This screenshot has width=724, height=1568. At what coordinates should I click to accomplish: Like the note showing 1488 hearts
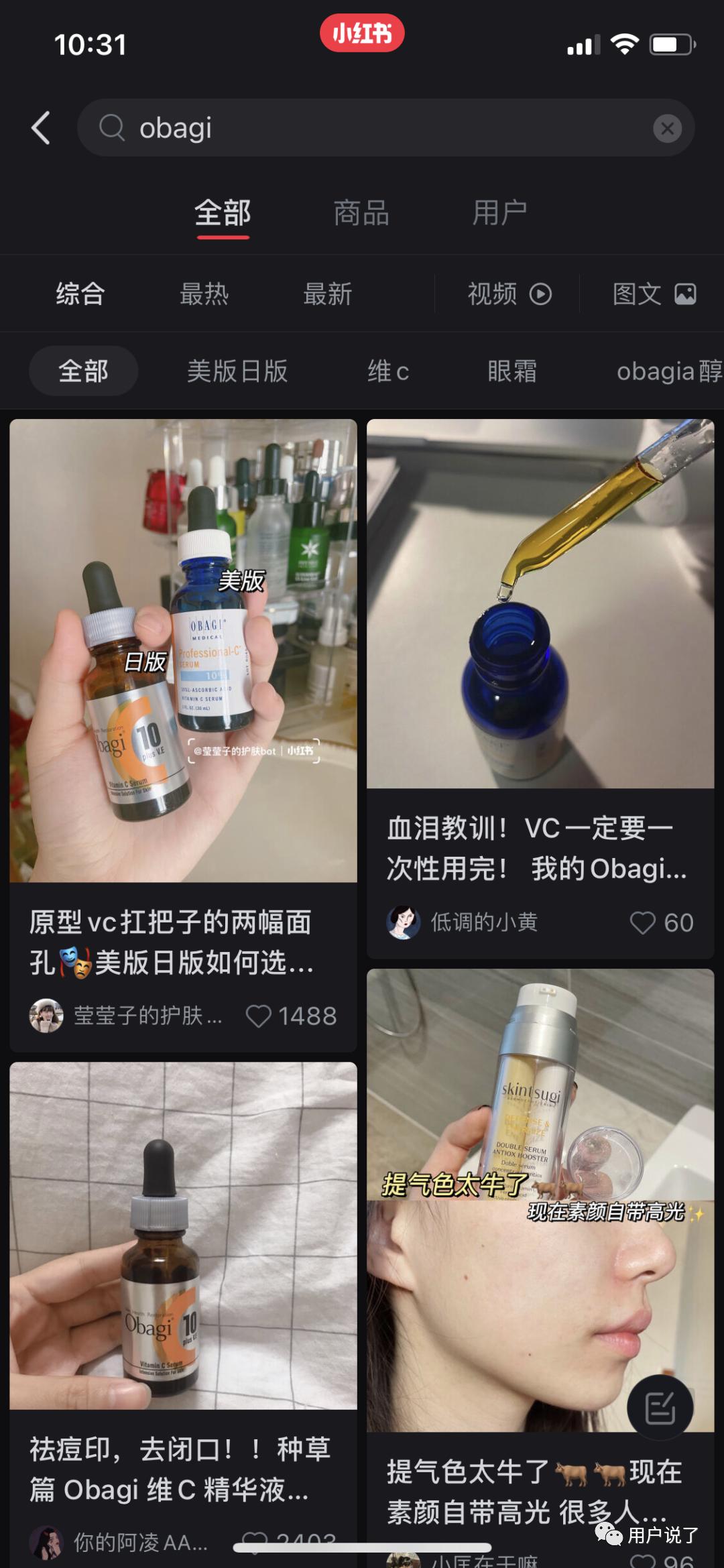[261, 1015]
